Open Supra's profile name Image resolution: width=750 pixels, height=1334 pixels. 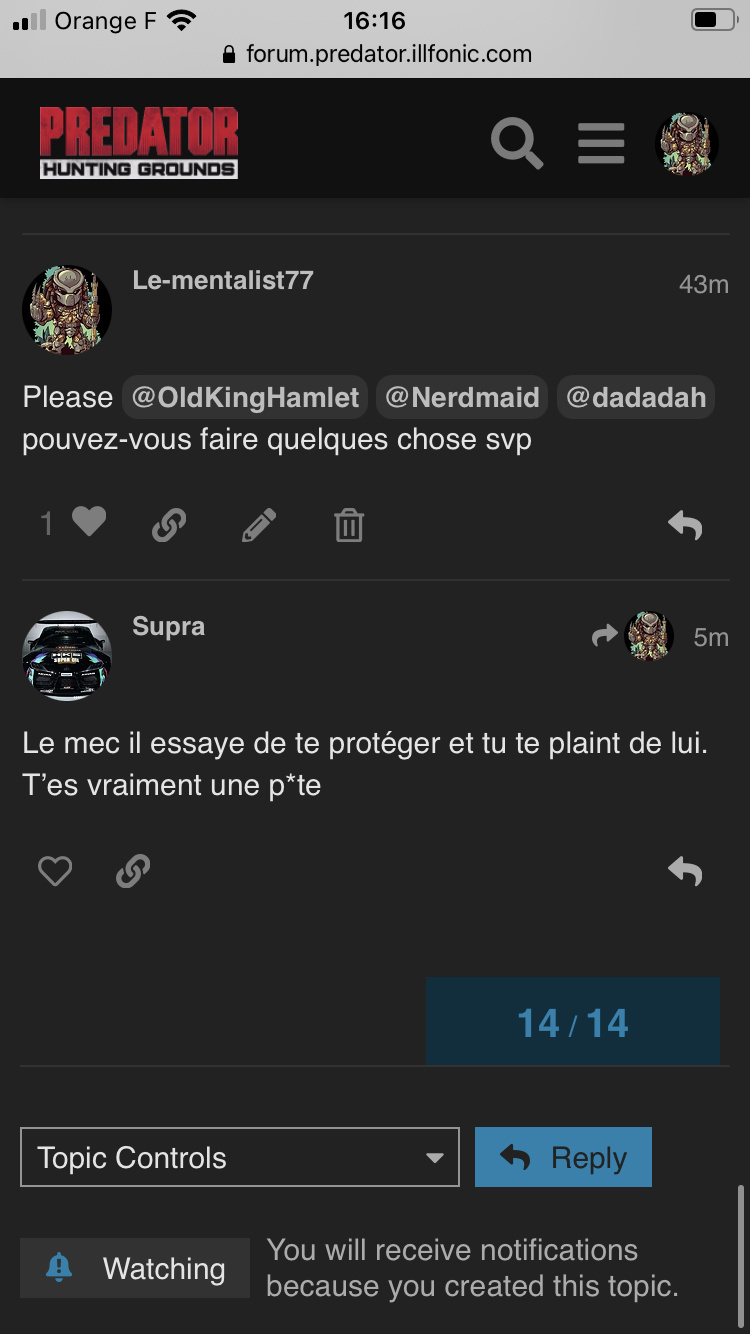[168, 627]
